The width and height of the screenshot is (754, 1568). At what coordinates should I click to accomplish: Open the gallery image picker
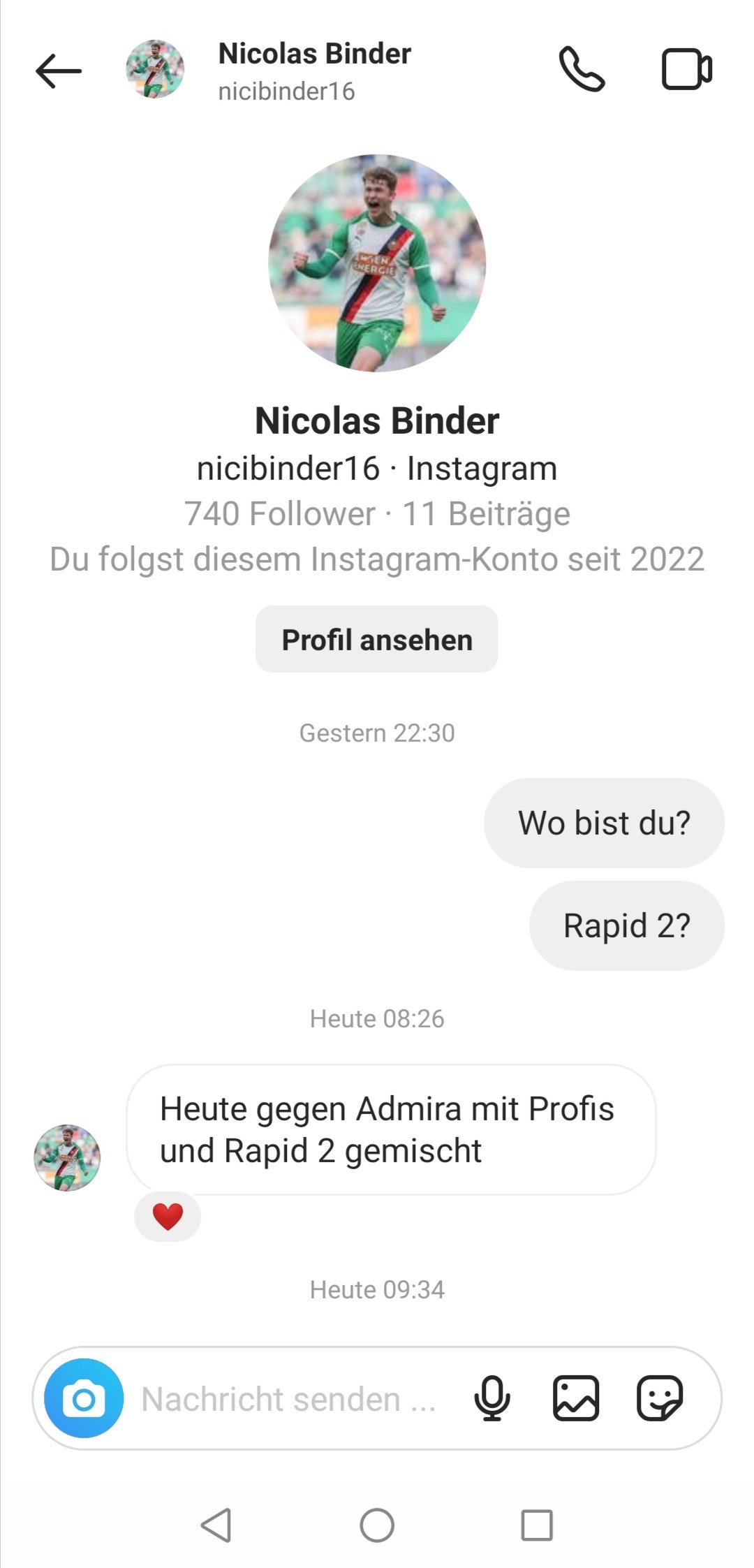(576, 1399)
